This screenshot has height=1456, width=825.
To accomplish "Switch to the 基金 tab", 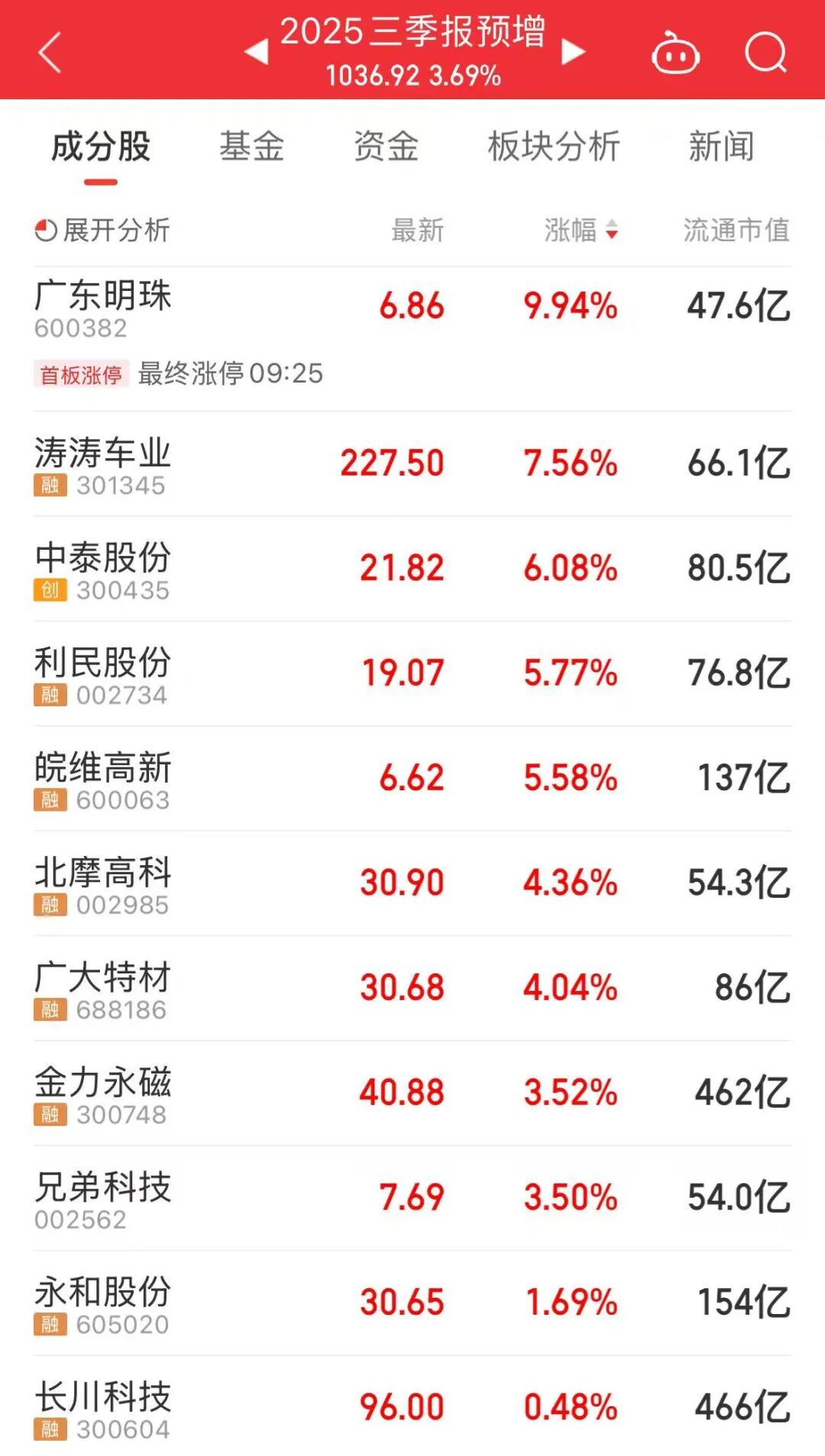I will 251,146.
